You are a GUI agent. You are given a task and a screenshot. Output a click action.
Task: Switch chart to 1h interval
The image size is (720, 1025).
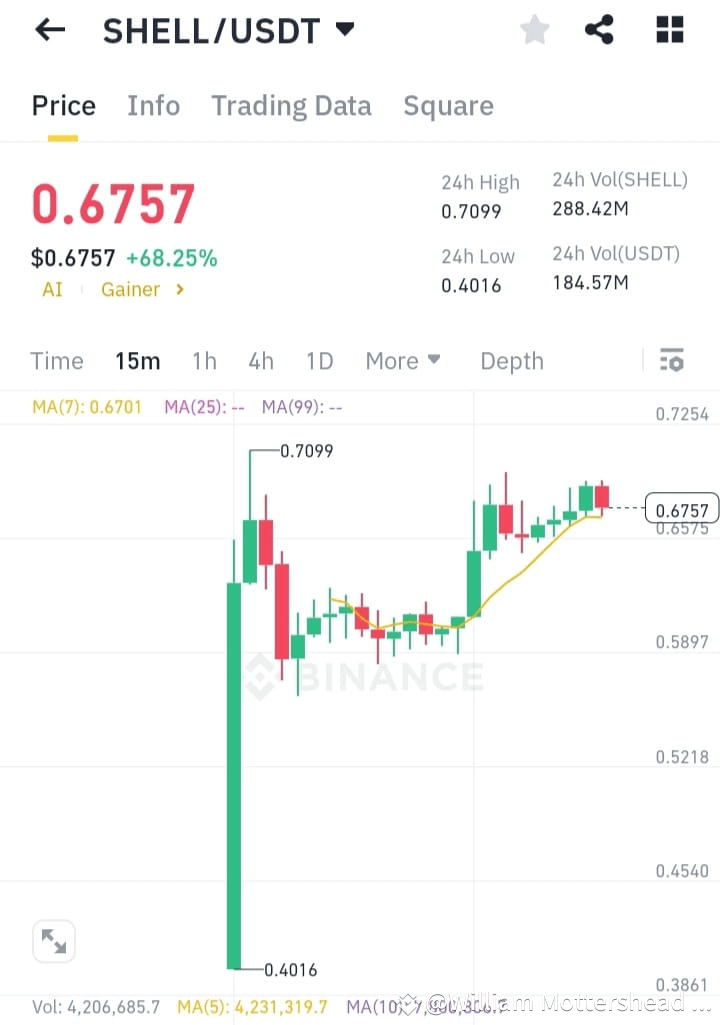click(203, 360)
